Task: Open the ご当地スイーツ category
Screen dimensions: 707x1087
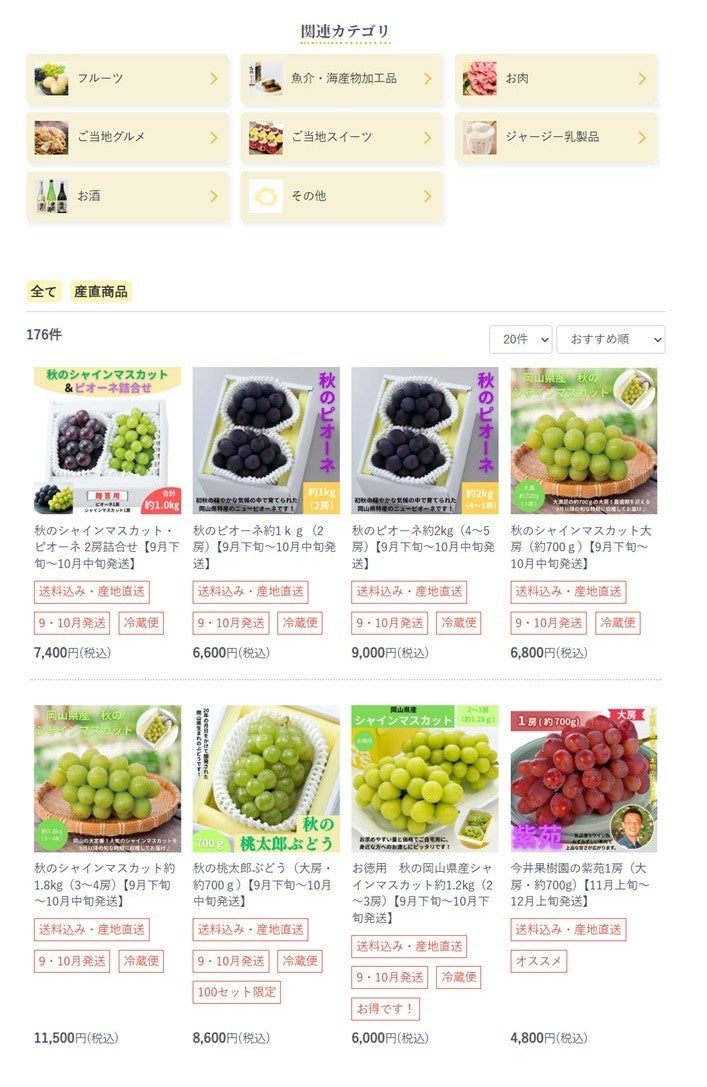Action: 341,137
